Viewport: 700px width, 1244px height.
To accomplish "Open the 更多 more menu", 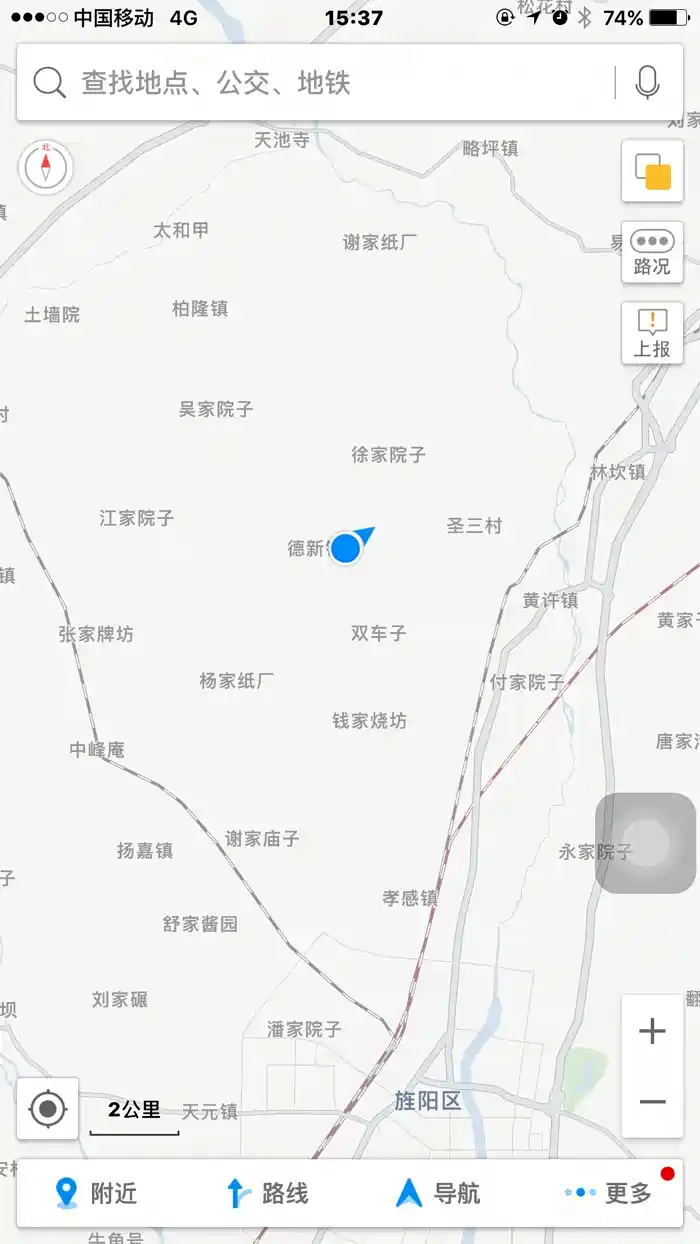I will pos(610,1193).
